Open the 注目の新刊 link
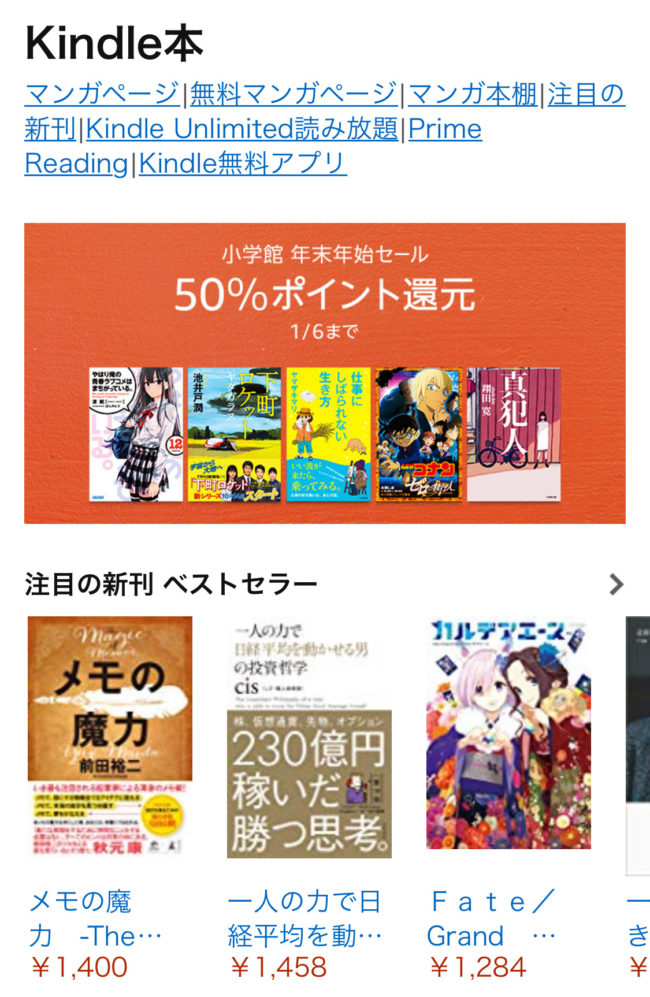 586,94
